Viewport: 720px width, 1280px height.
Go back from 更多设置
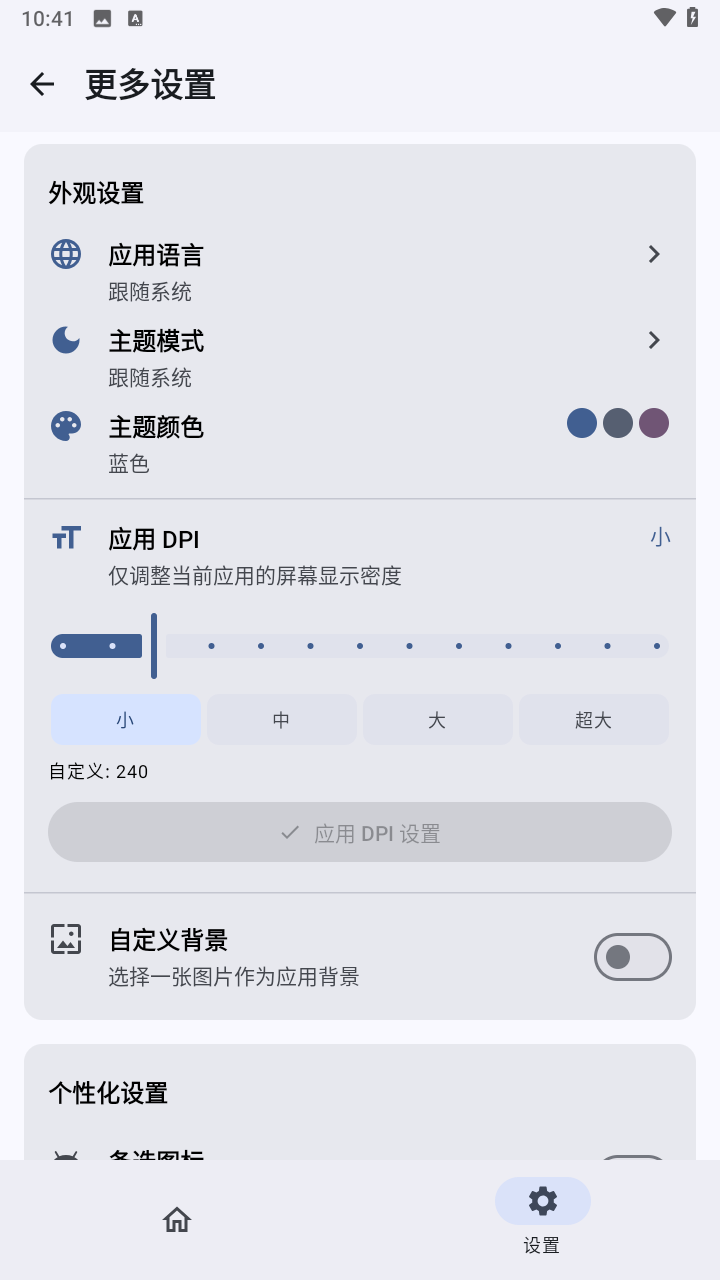(x=42, y=85)
